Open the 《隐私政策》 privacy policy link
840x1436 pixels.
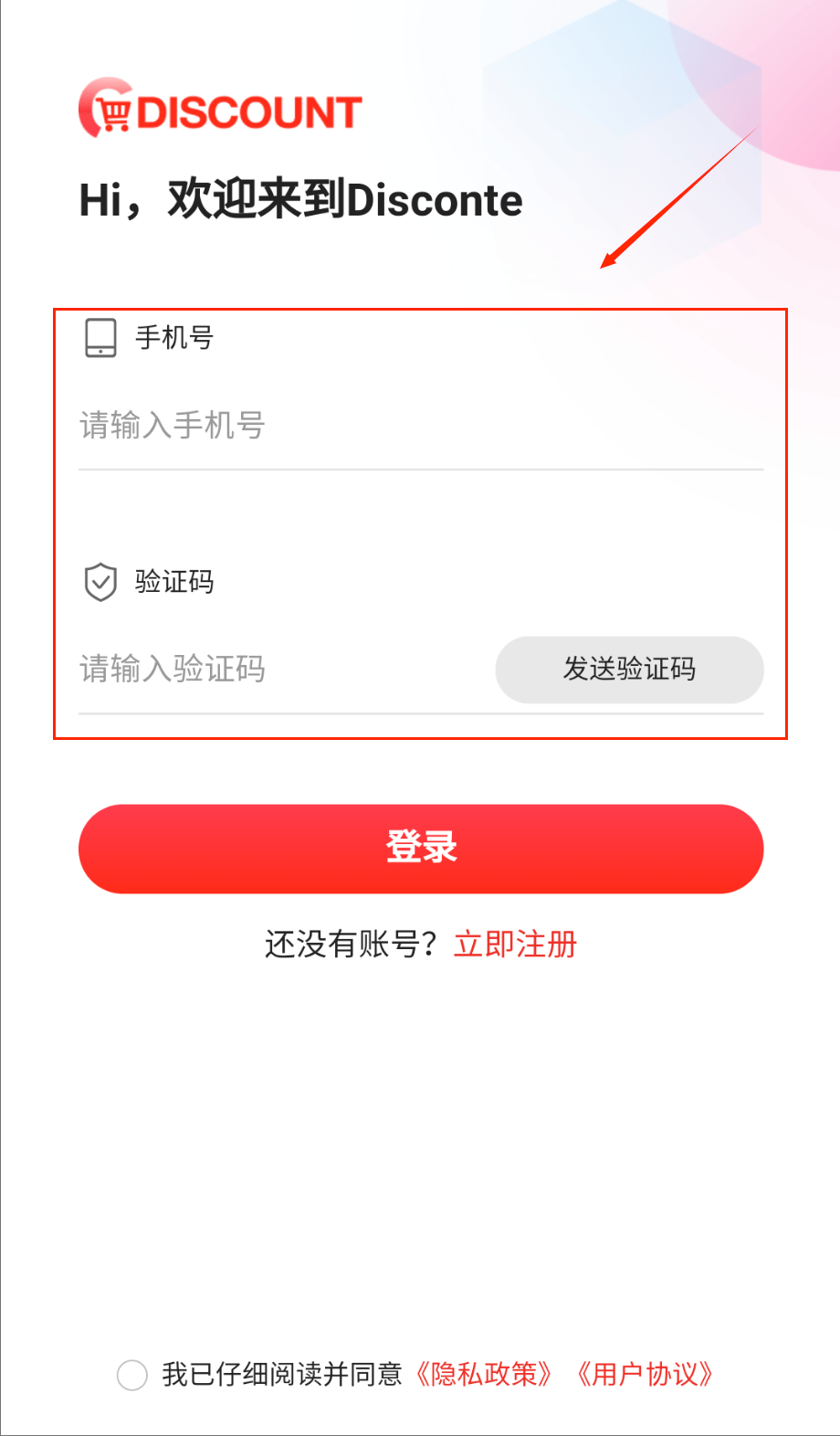pos(484,1375)
